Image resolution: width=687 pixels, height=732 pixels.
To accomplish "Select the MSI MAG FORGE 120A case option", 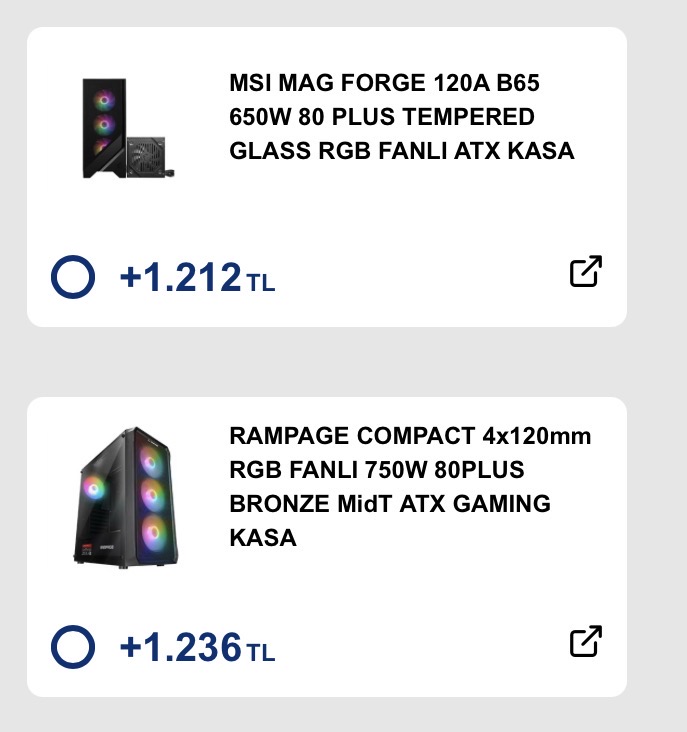I will point(72,277).
